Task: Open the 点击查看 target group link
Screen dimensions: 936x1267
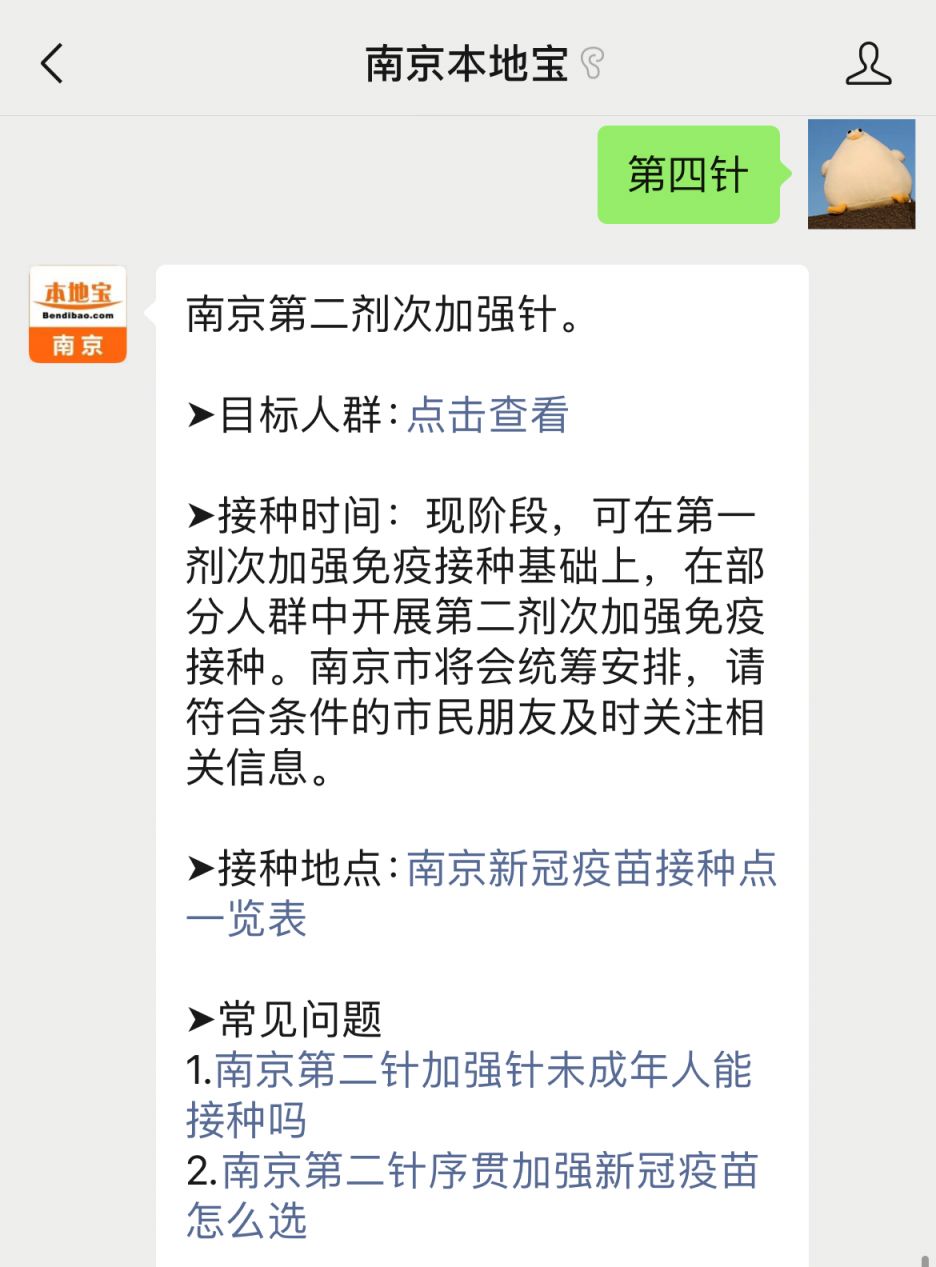Action: [x=488, y=416]
